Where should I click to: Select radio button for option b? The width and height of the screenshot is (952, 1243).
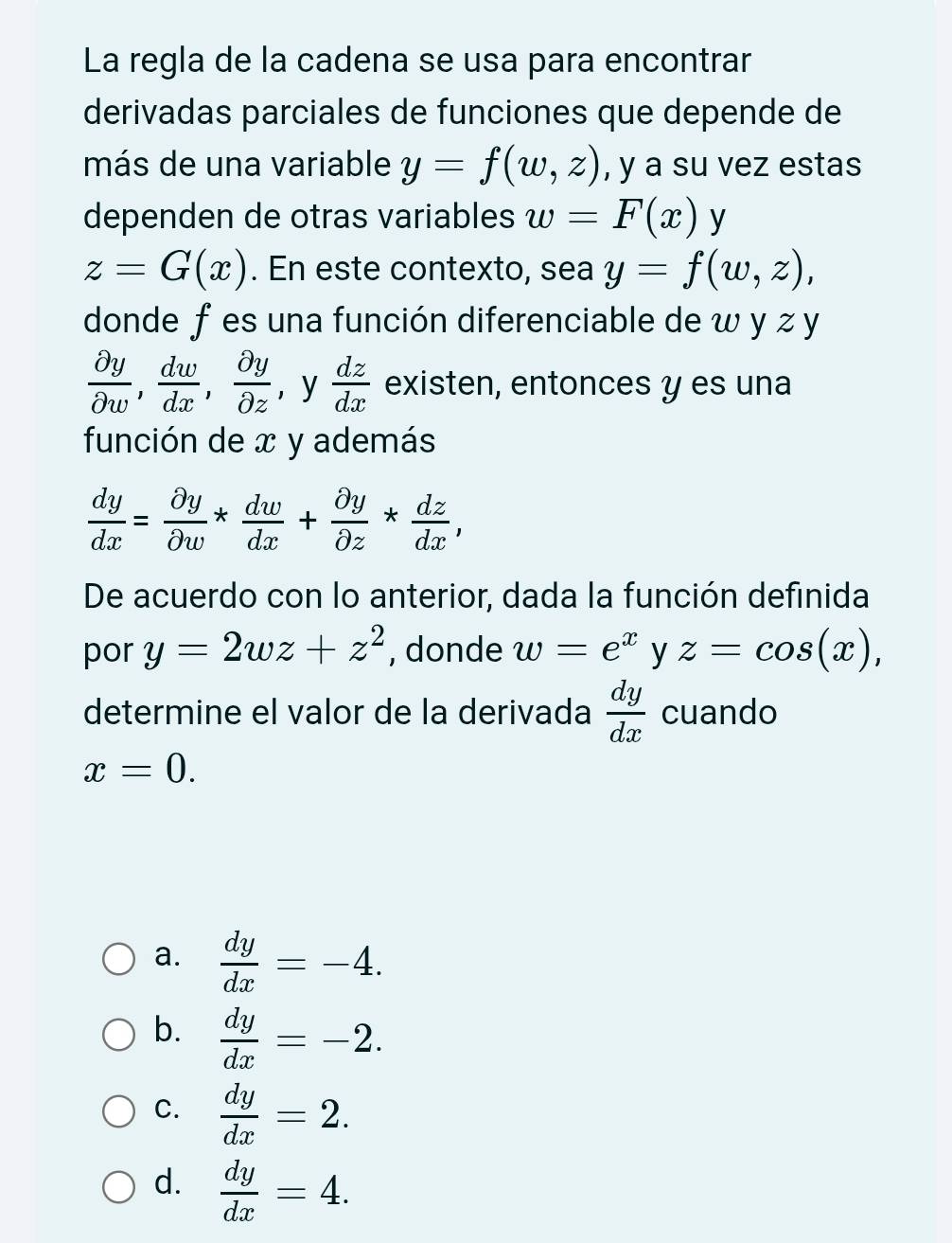[117, 1037]
